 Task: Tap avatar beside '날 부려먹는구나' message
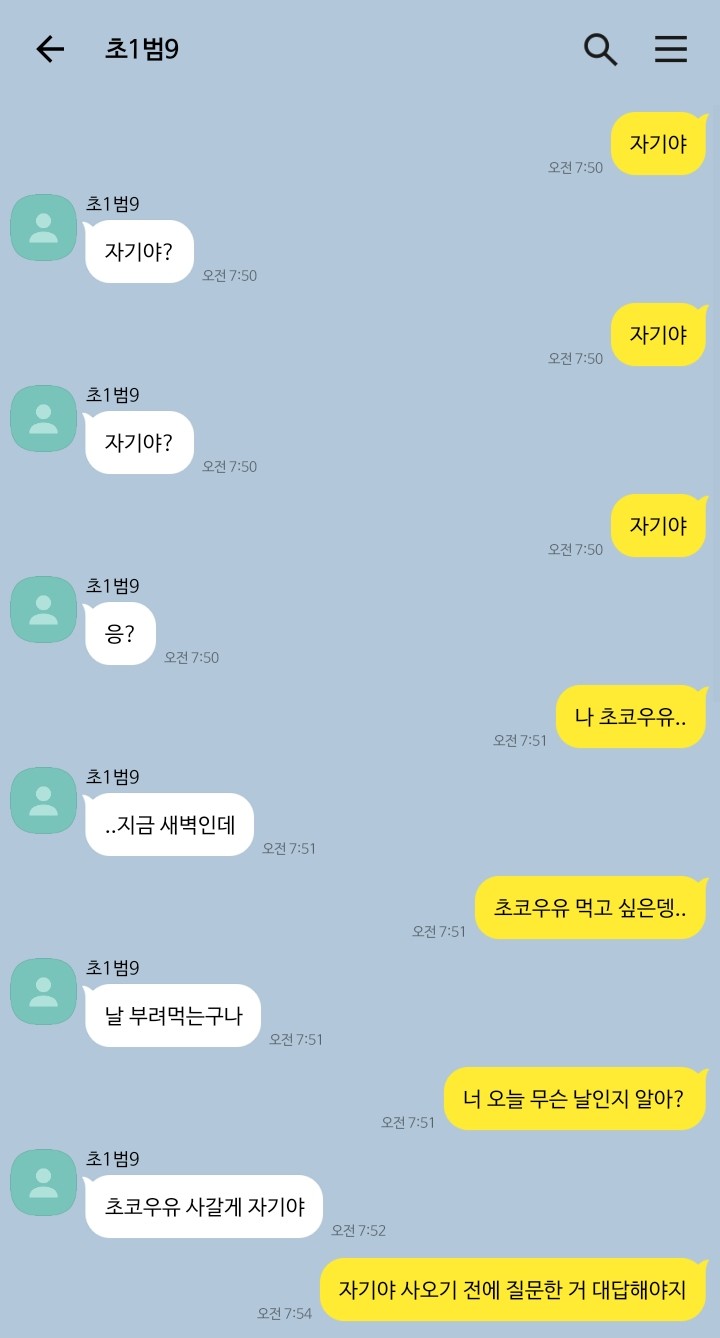[43, 991]
